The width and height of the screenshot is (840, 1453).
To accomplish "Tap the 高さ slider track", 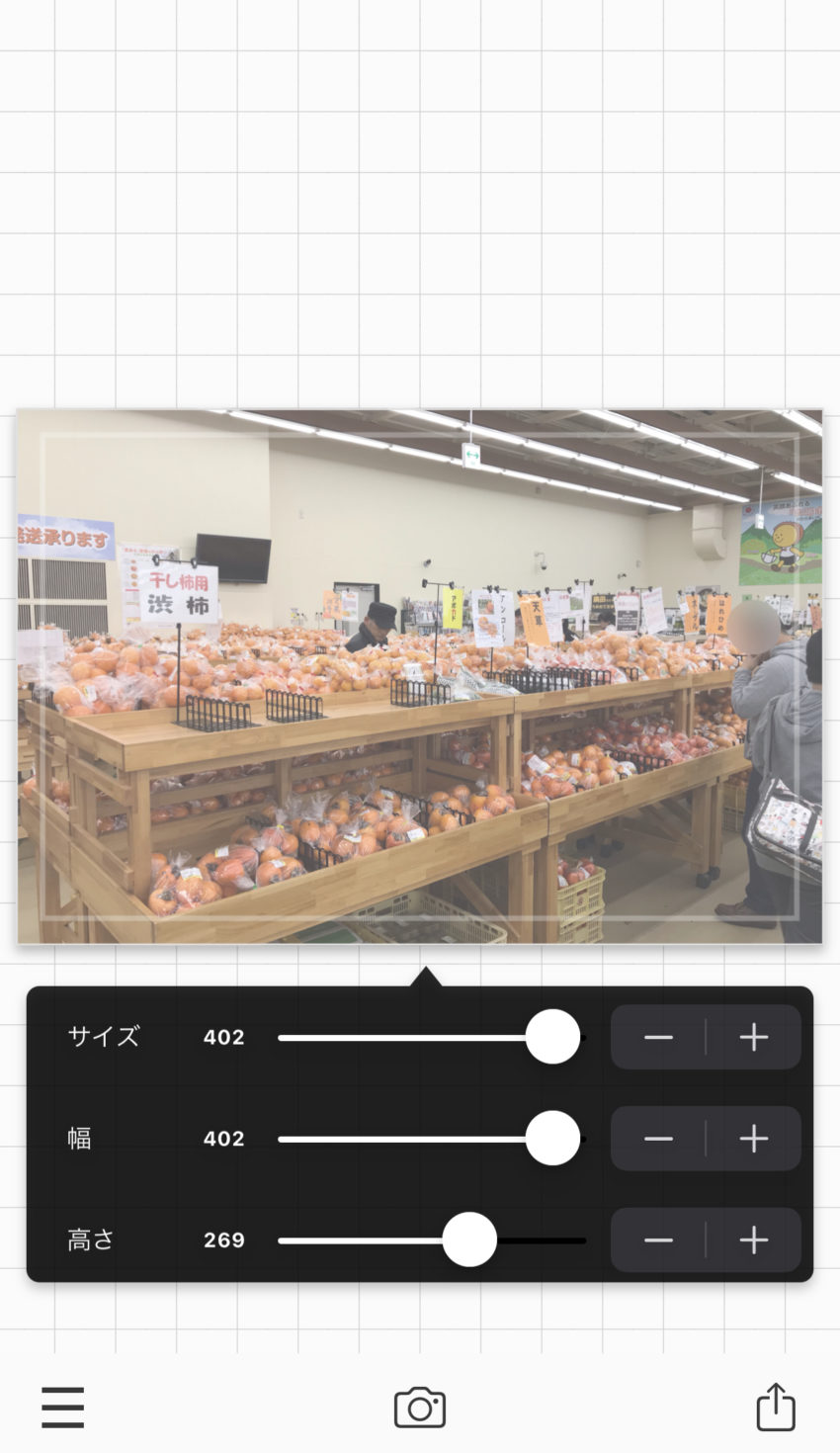I will click(x=432, y=1239).
